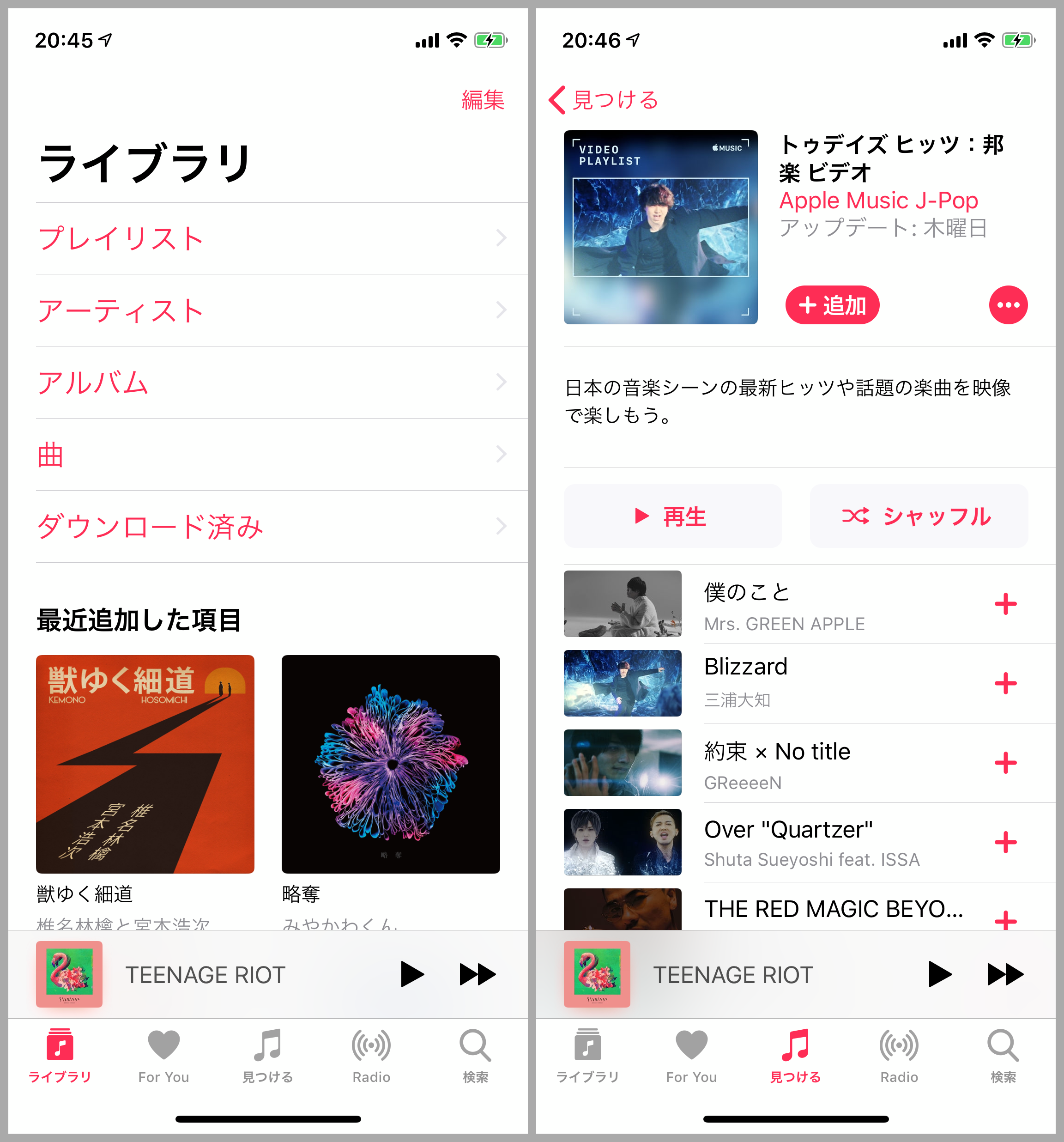Add Blizzard with its plus icon
Image resolution: width=1064 pixels, height=1142 pixels.
(1005, 683)
